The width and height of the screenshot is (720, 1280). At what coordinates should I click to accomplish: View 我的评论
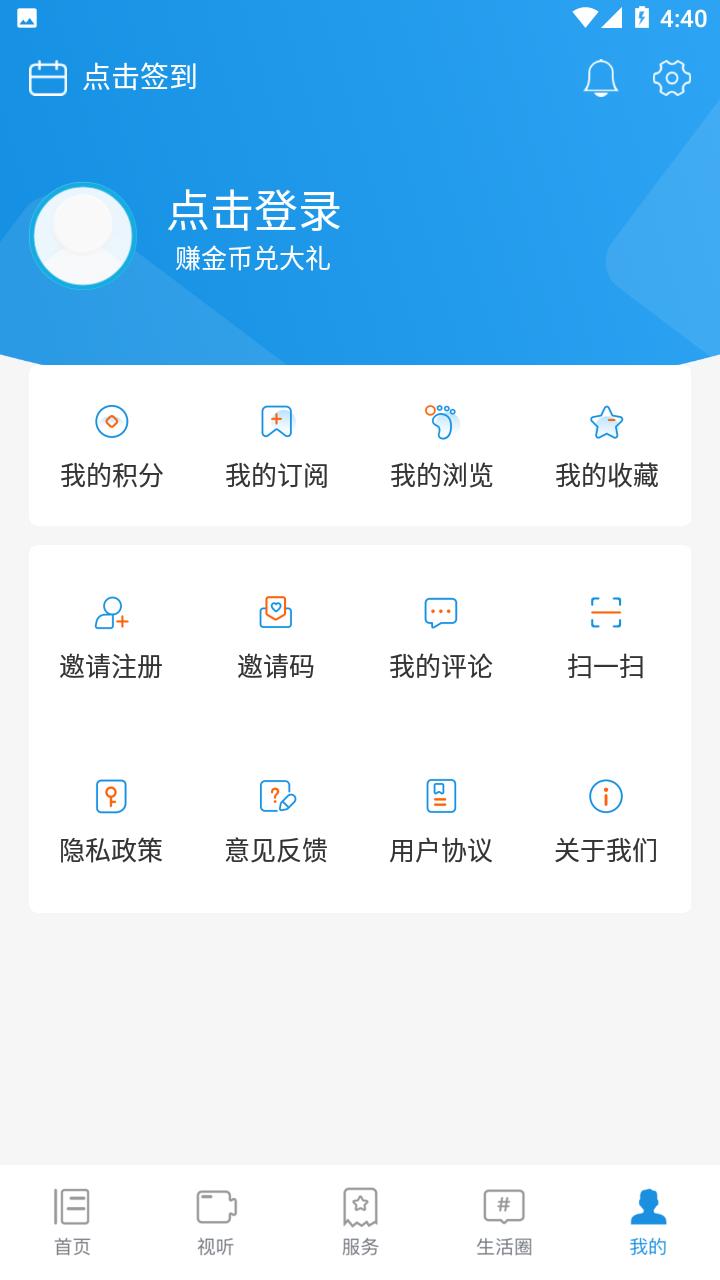coord(441,636)
